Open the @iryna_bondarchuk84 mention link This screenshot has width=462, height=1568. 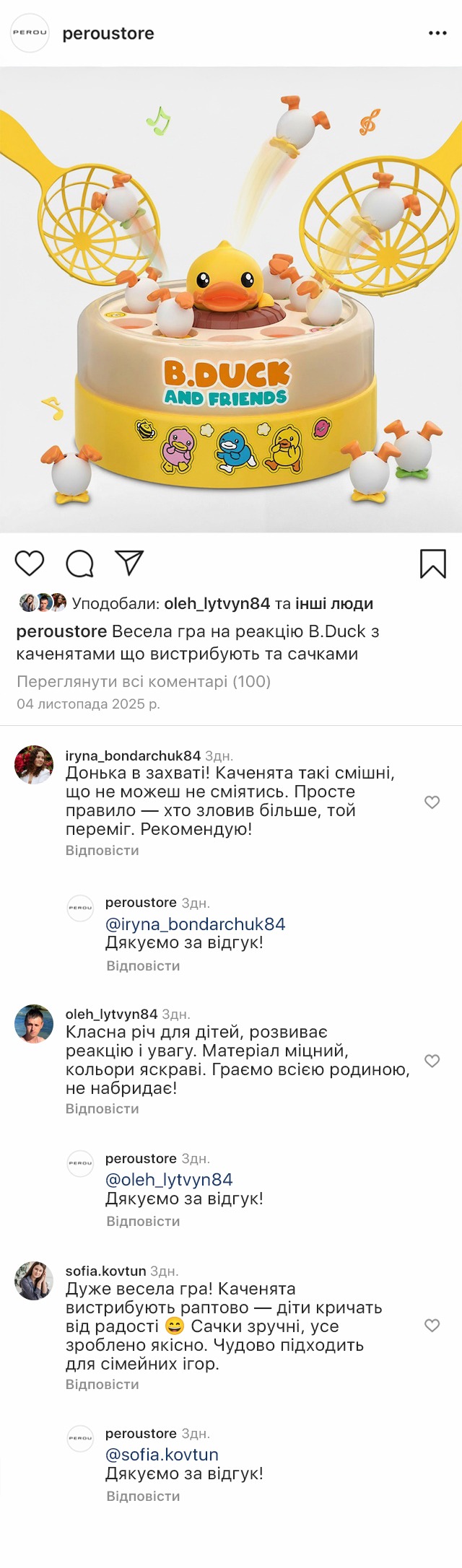195,924
